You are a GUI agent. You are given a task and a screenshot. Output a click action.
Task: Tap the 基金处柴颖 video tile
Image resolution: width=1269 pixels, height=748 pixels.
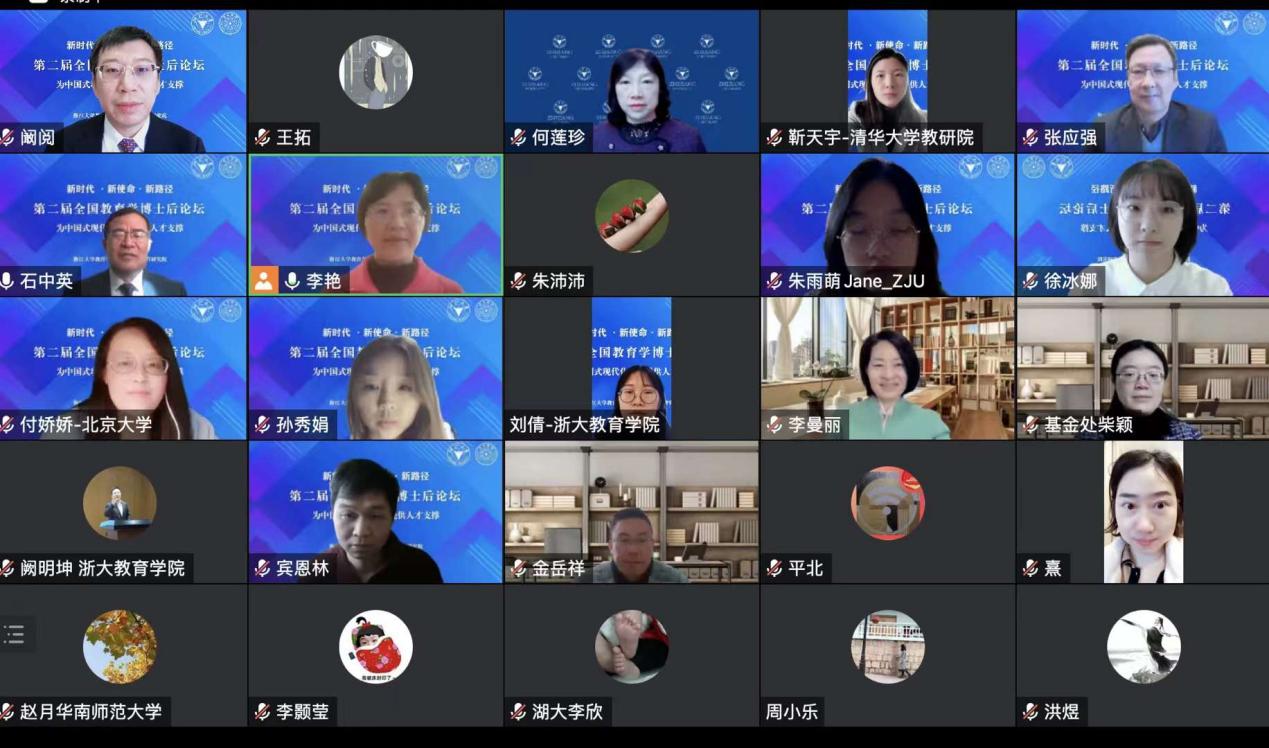pos(1143,368)
